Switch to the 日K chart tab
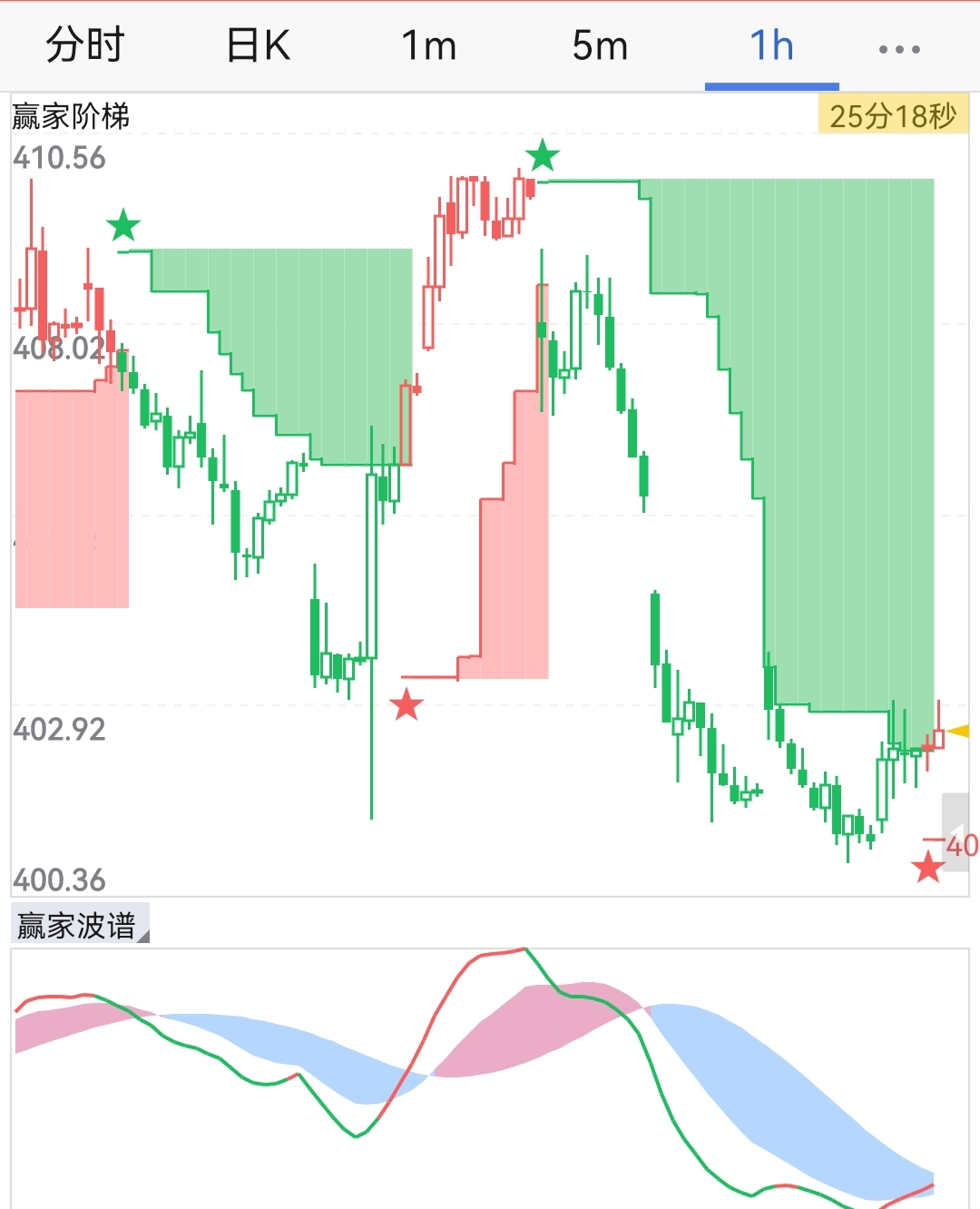This screenshot has width=980, height=1209. point(258,45)
